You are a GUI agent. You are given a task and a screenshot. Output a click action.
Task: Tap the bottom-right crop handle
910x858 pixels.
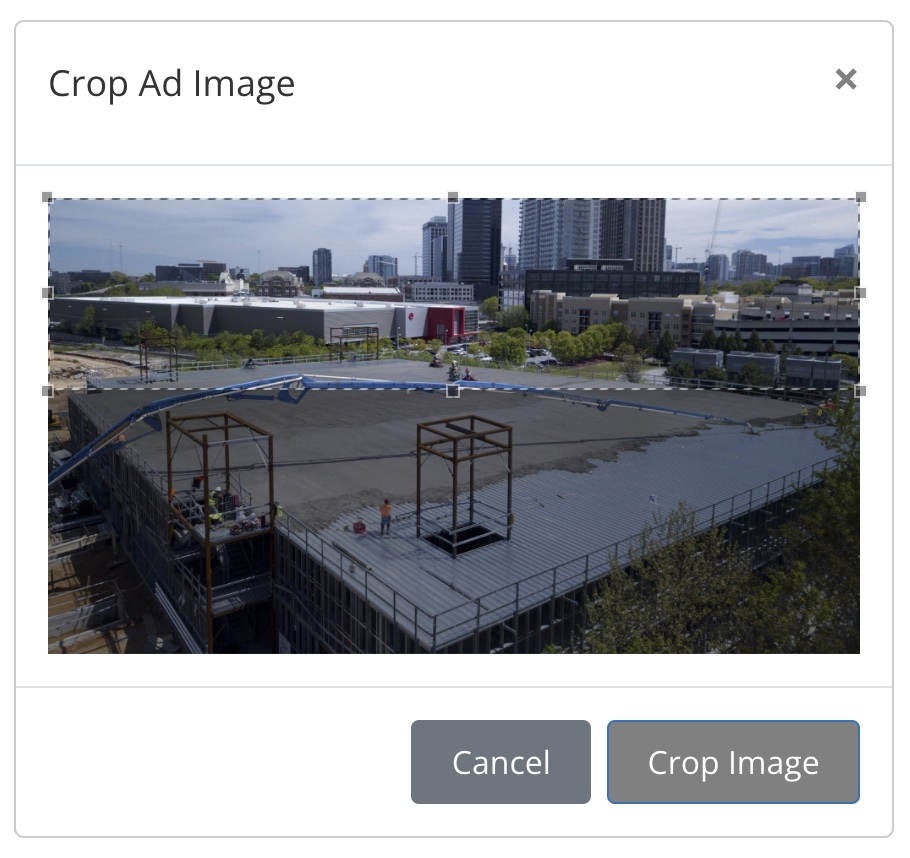click(x=860, y=391)
